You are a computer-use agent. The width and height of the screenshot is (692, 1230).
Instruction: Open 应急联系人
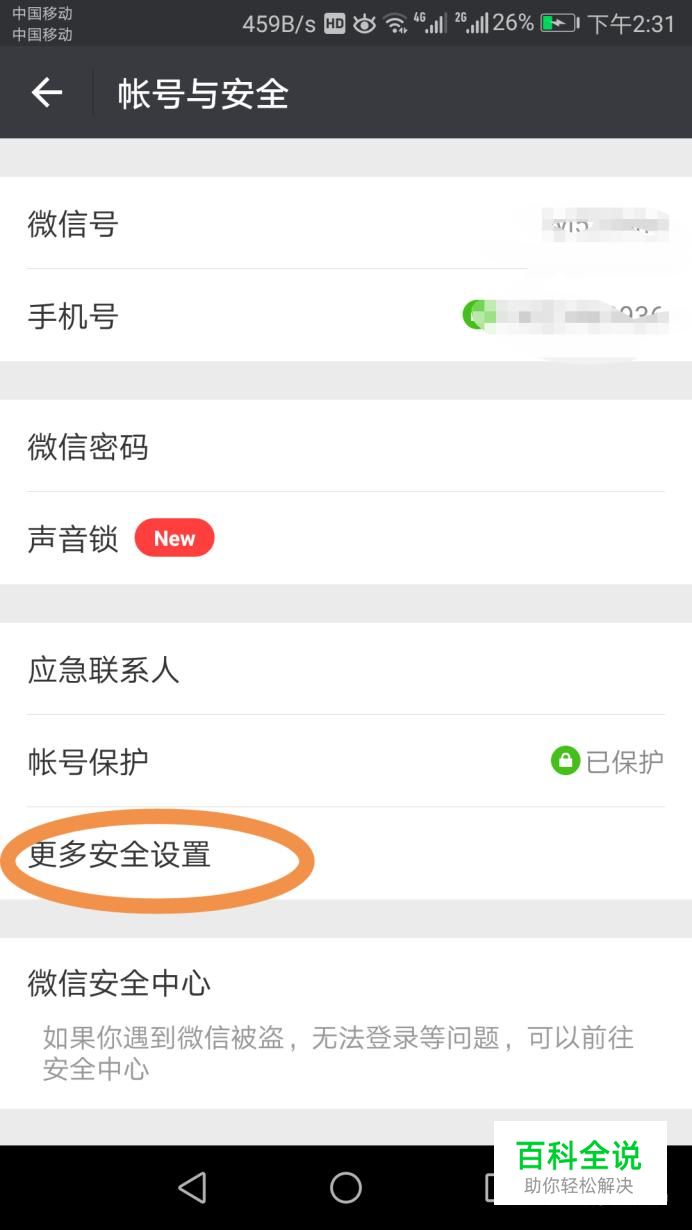tap(346, 669)
